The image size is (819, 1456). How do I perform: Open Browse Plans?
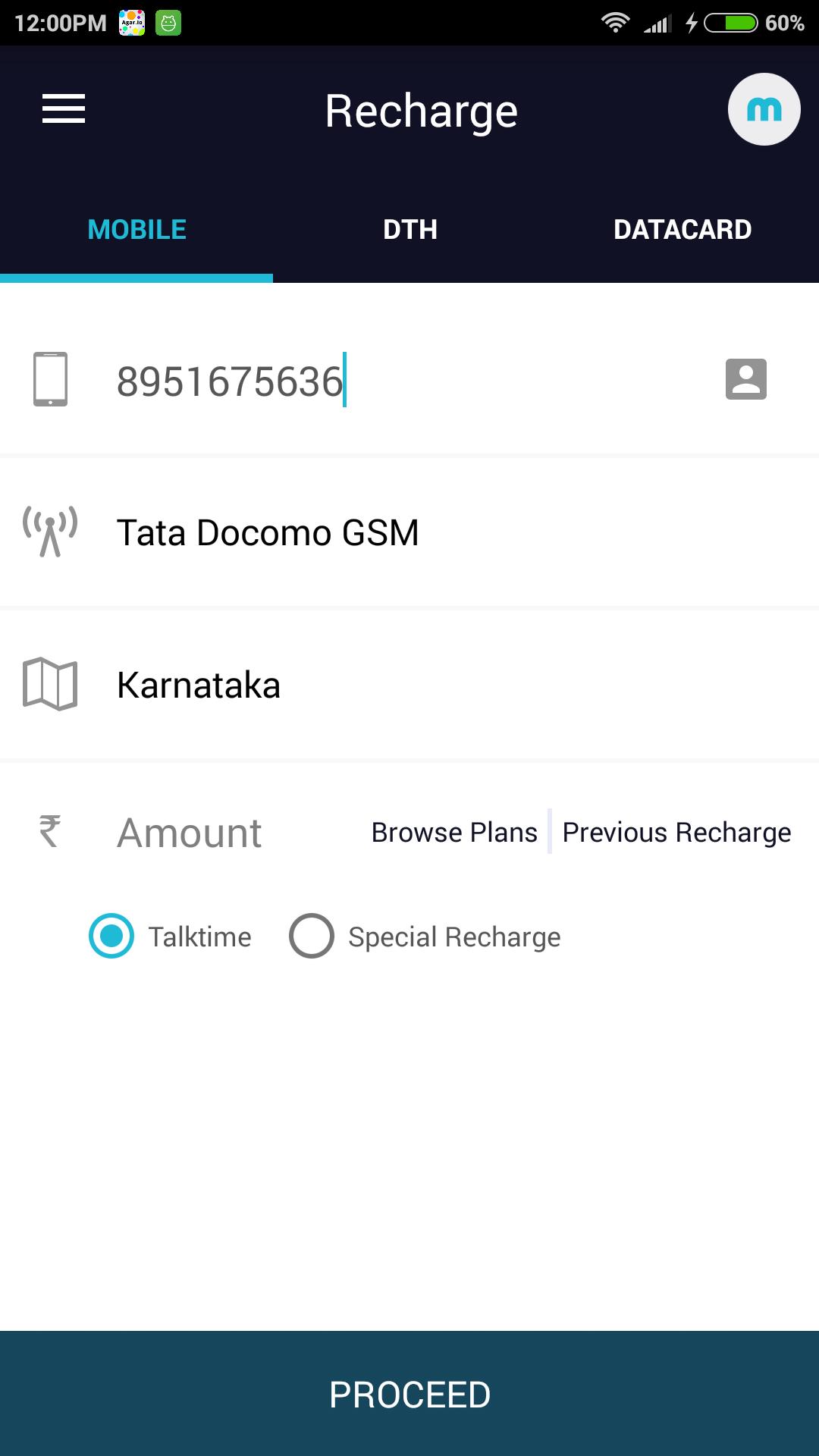(453, 831)
